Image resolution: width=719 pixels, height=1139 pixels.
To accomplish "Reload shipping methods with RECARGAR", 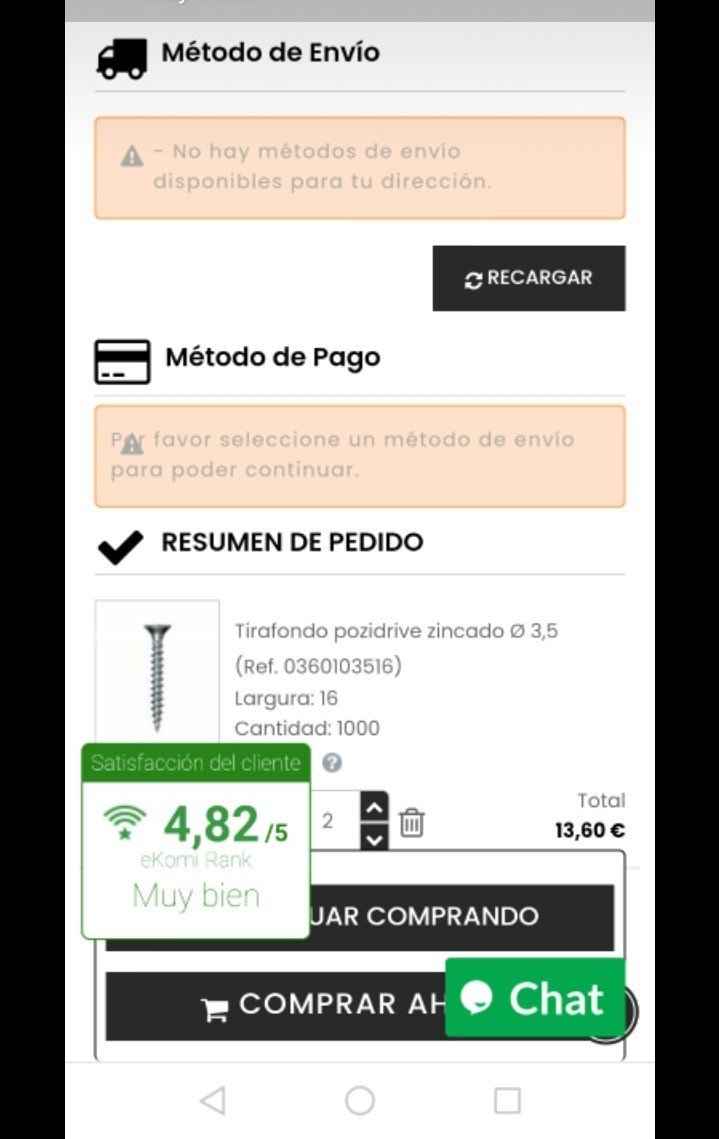I will pyautogui.click(x=529, y=278).
